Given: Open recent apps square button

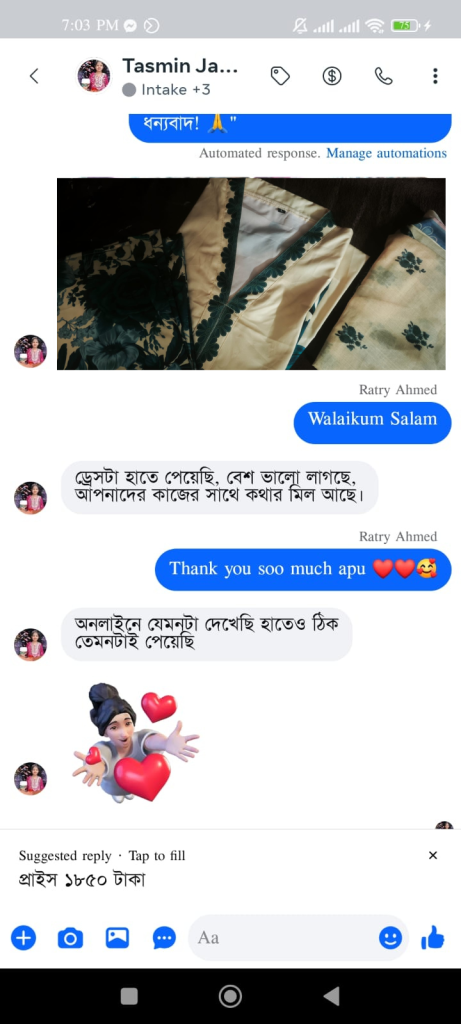Looking at the screenshot, I should click(129, 996).
